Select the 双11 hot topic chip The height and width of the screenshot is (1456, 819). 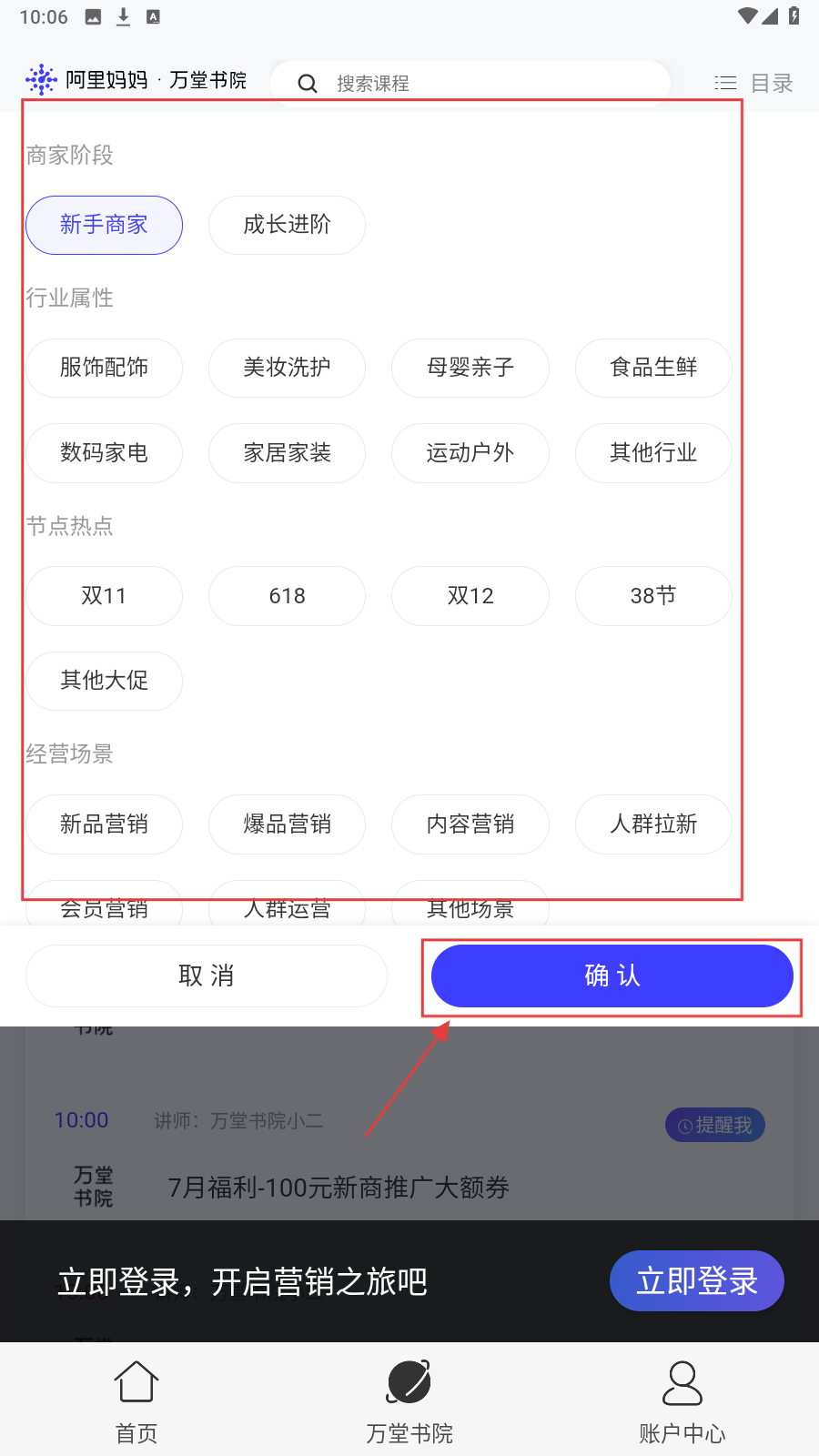(104, 596)
